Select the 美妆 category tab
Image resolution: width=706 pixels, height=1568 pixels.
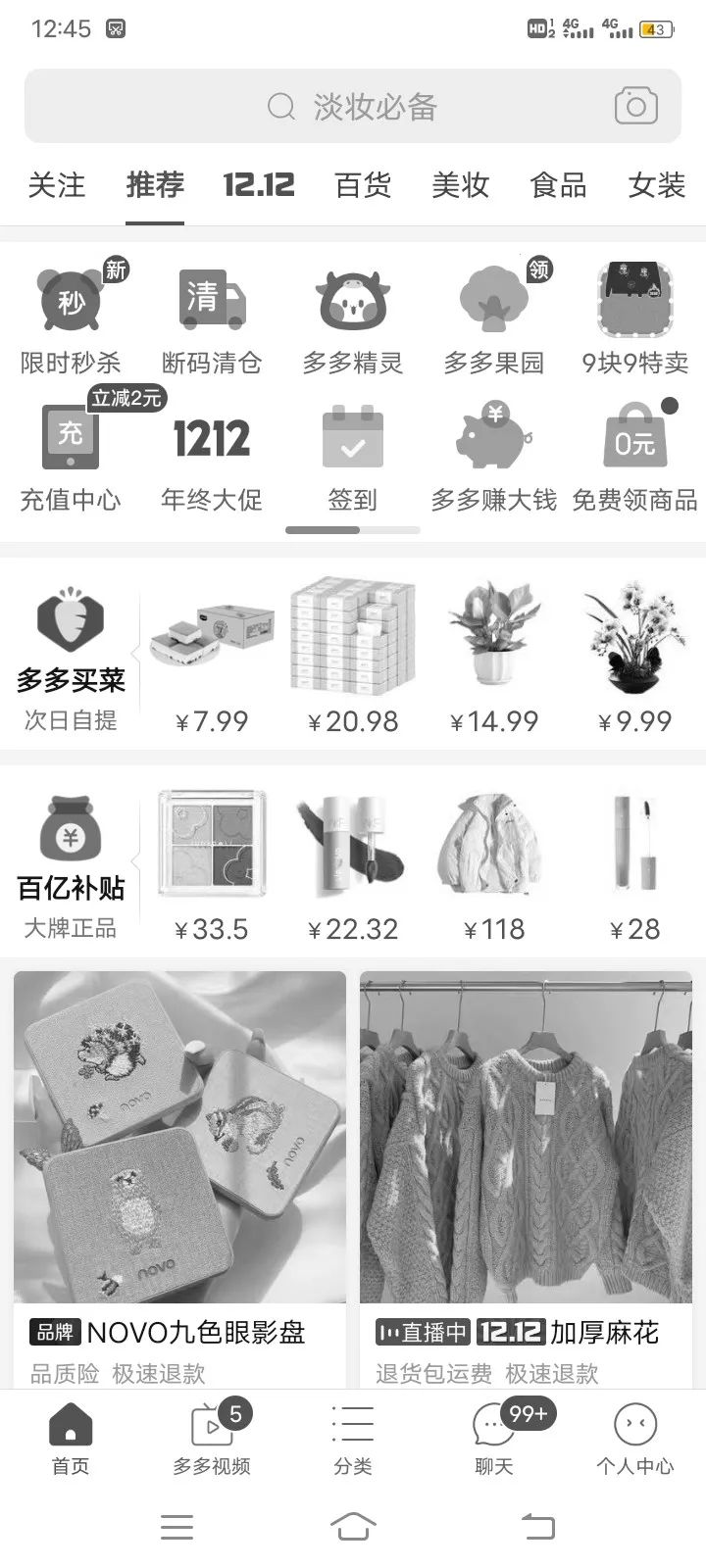pyautogui.click(x=460, y=185)
